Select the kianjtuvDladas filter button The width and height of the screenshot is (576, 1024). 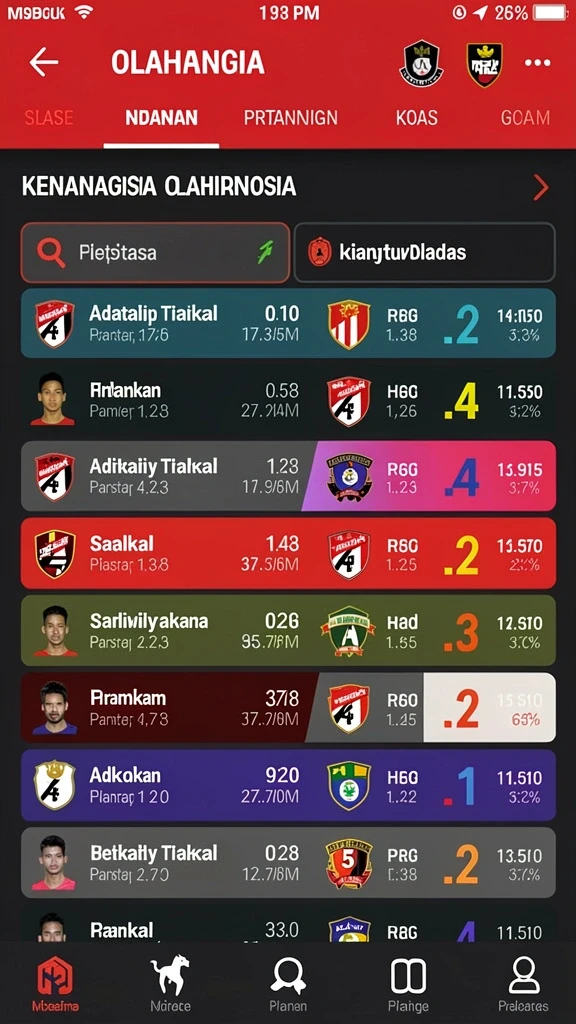coord(424,252)
